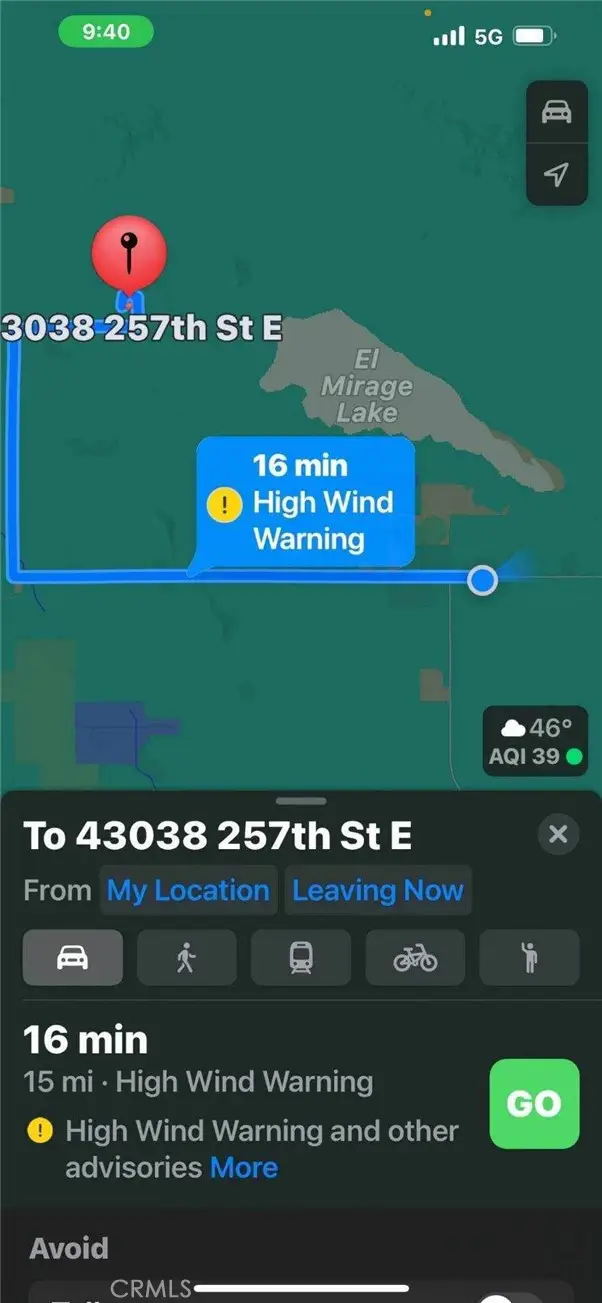
Task: Tap the red destination pin
Action: click(x=129, y=255)
